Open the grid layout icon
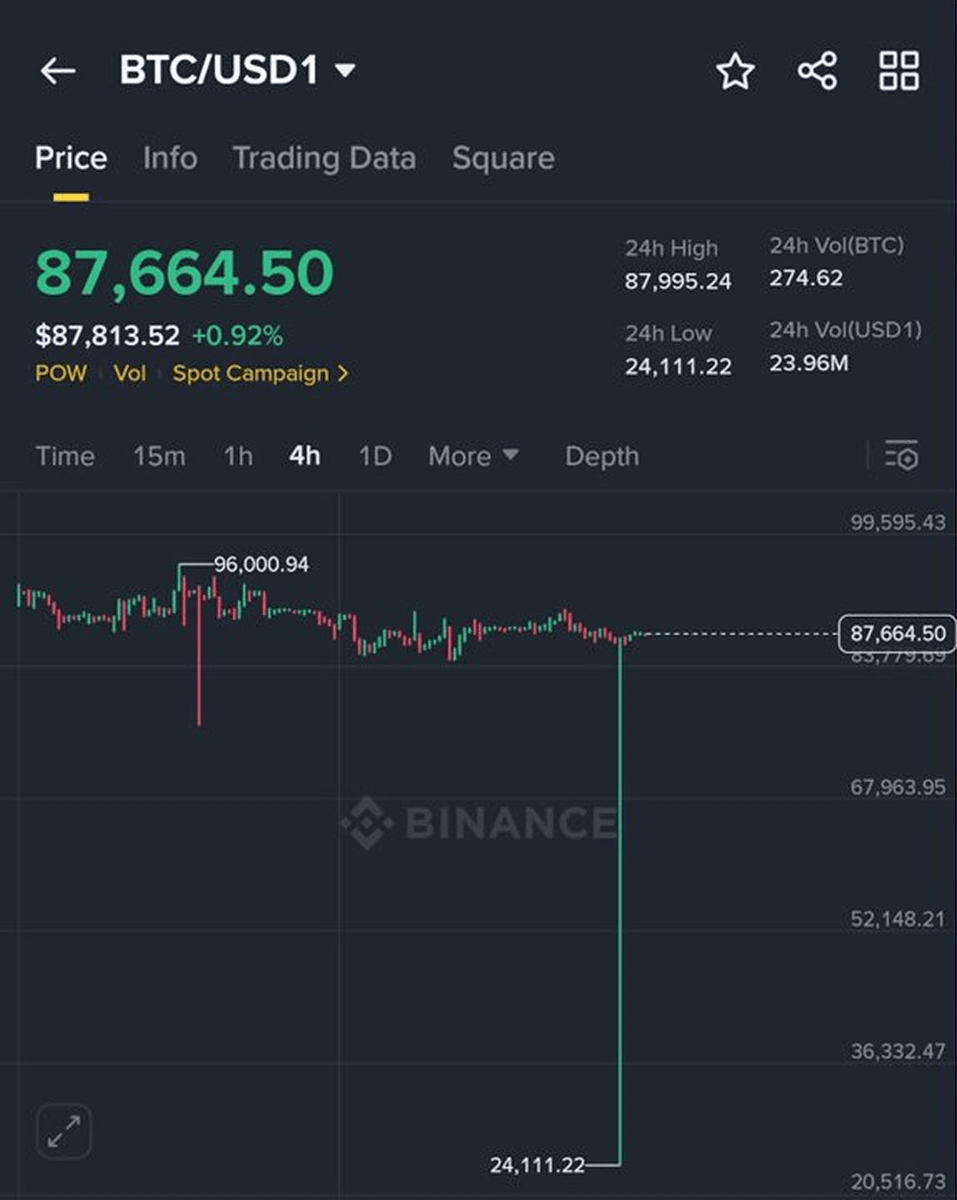The width and height of the screenshot is (957, 1200). tap(898, 71)
